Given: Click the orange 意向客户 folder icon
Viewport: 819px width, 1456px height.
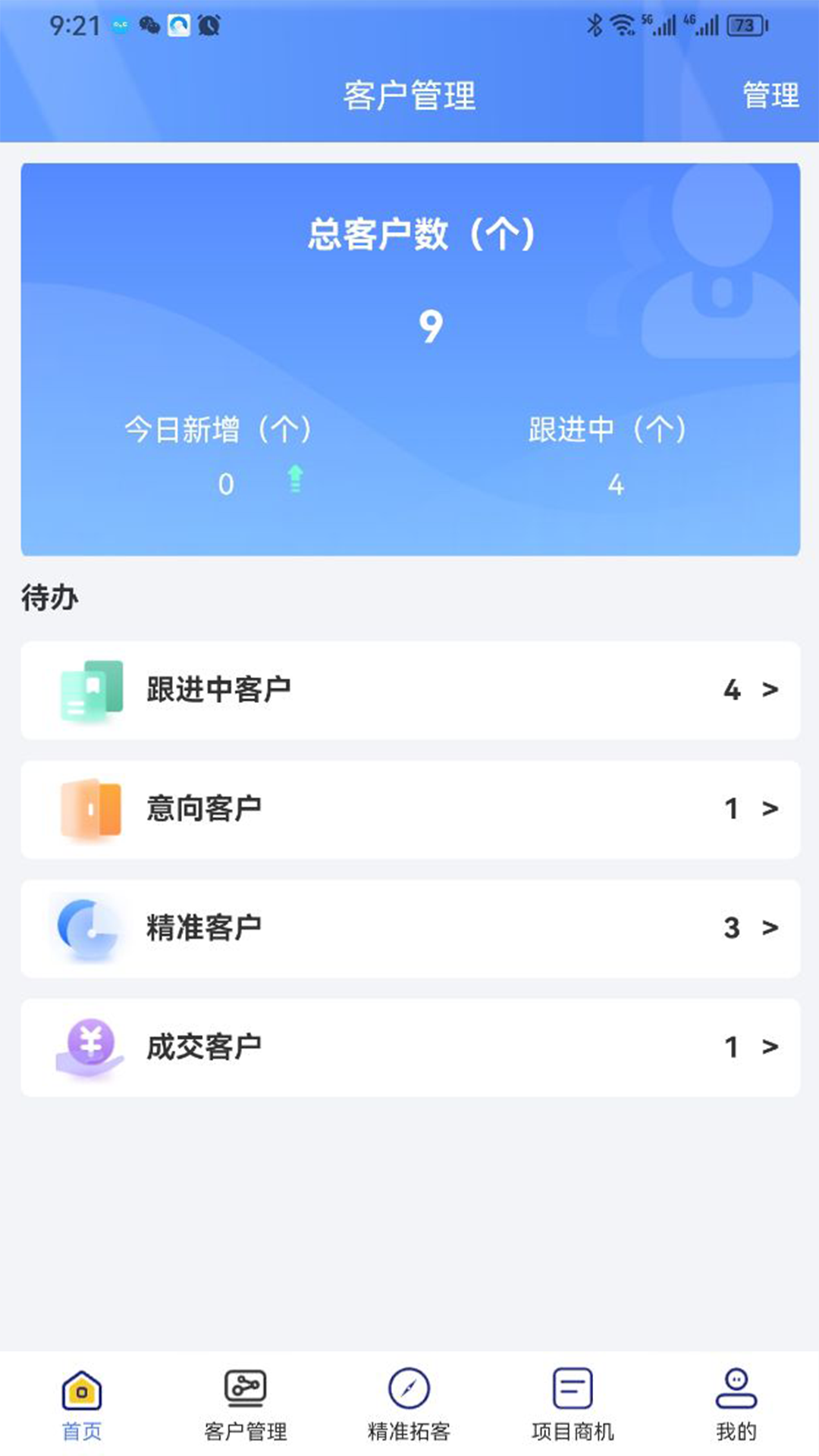Looking at the screenshot, I should (91, 808).
